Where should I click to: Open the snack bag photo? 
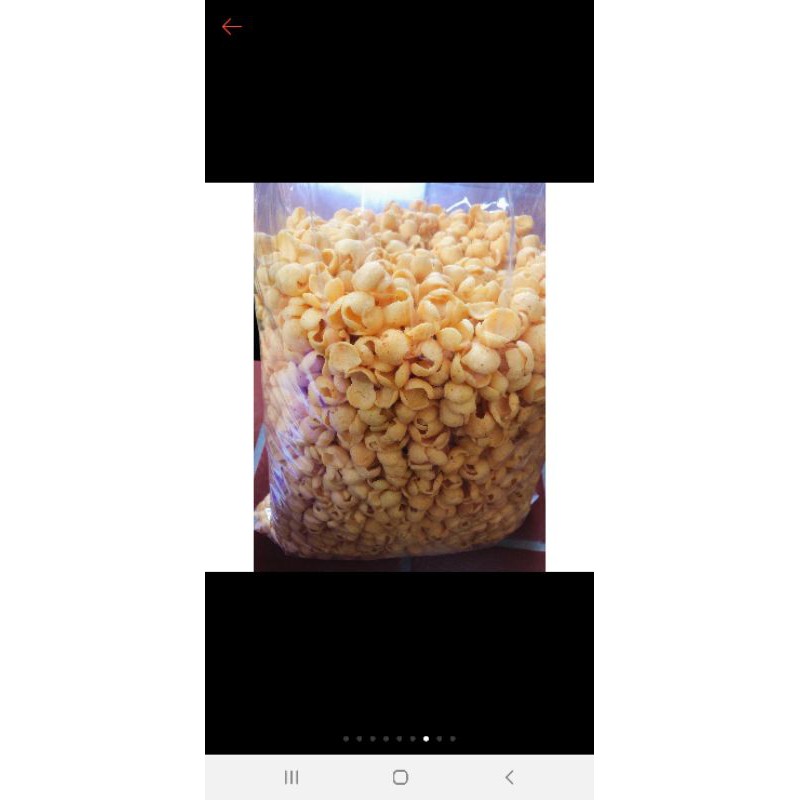[x=399, y=377]
